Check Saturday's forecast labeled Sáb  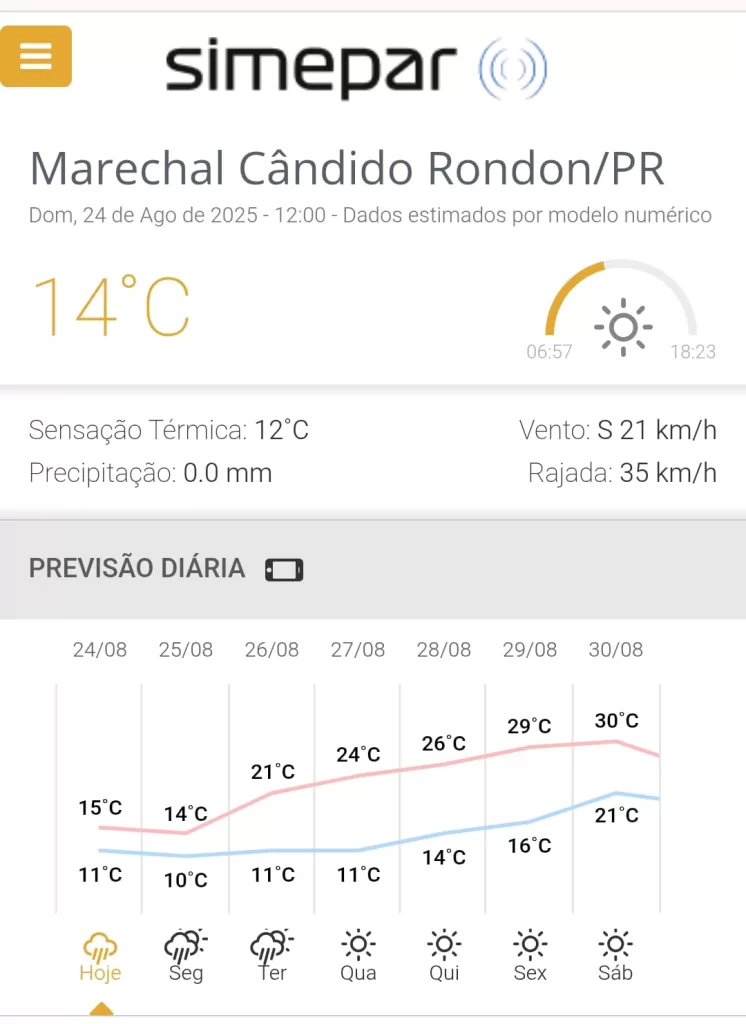point(616,955)
